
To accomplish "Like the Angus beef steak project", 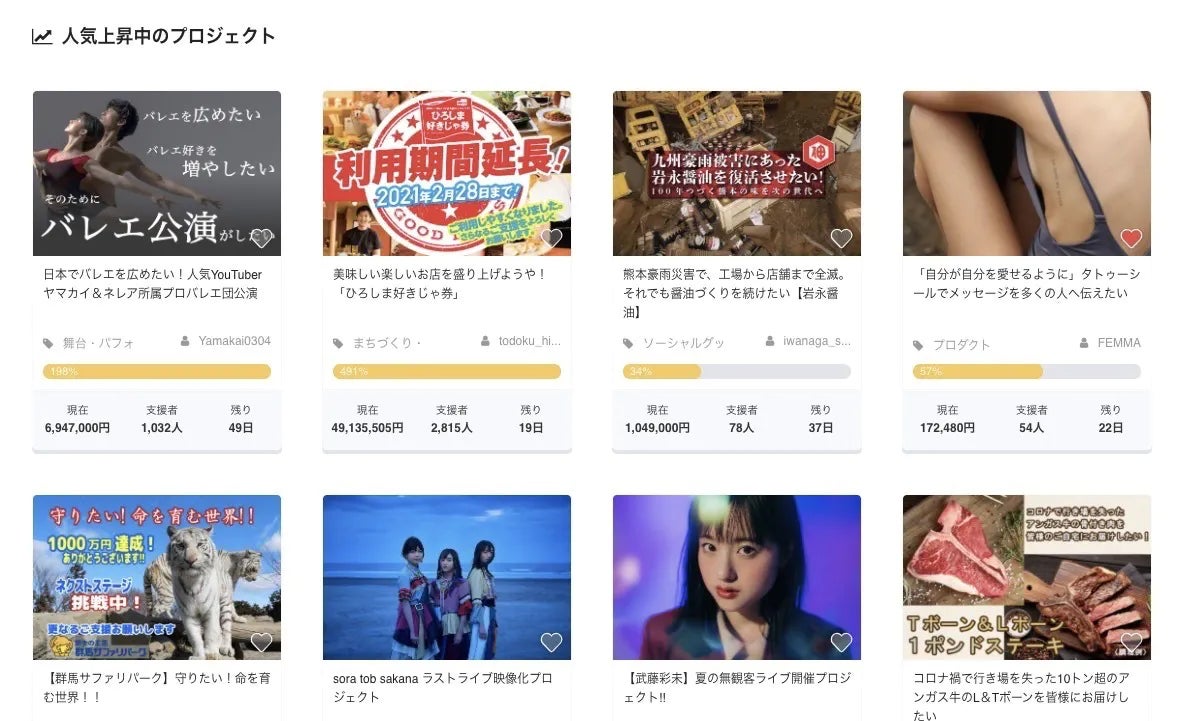I will pyautogui.click(x=1131, y=642).
